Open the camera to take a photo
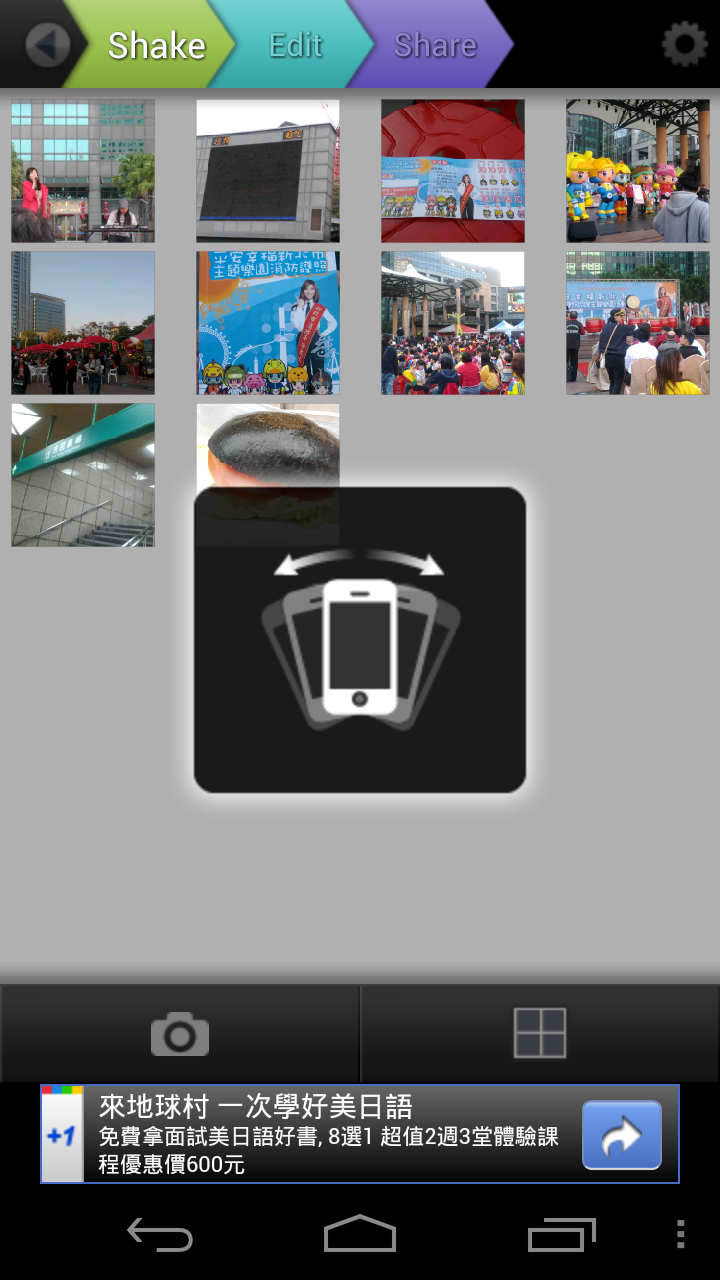 coord(180,1034)
